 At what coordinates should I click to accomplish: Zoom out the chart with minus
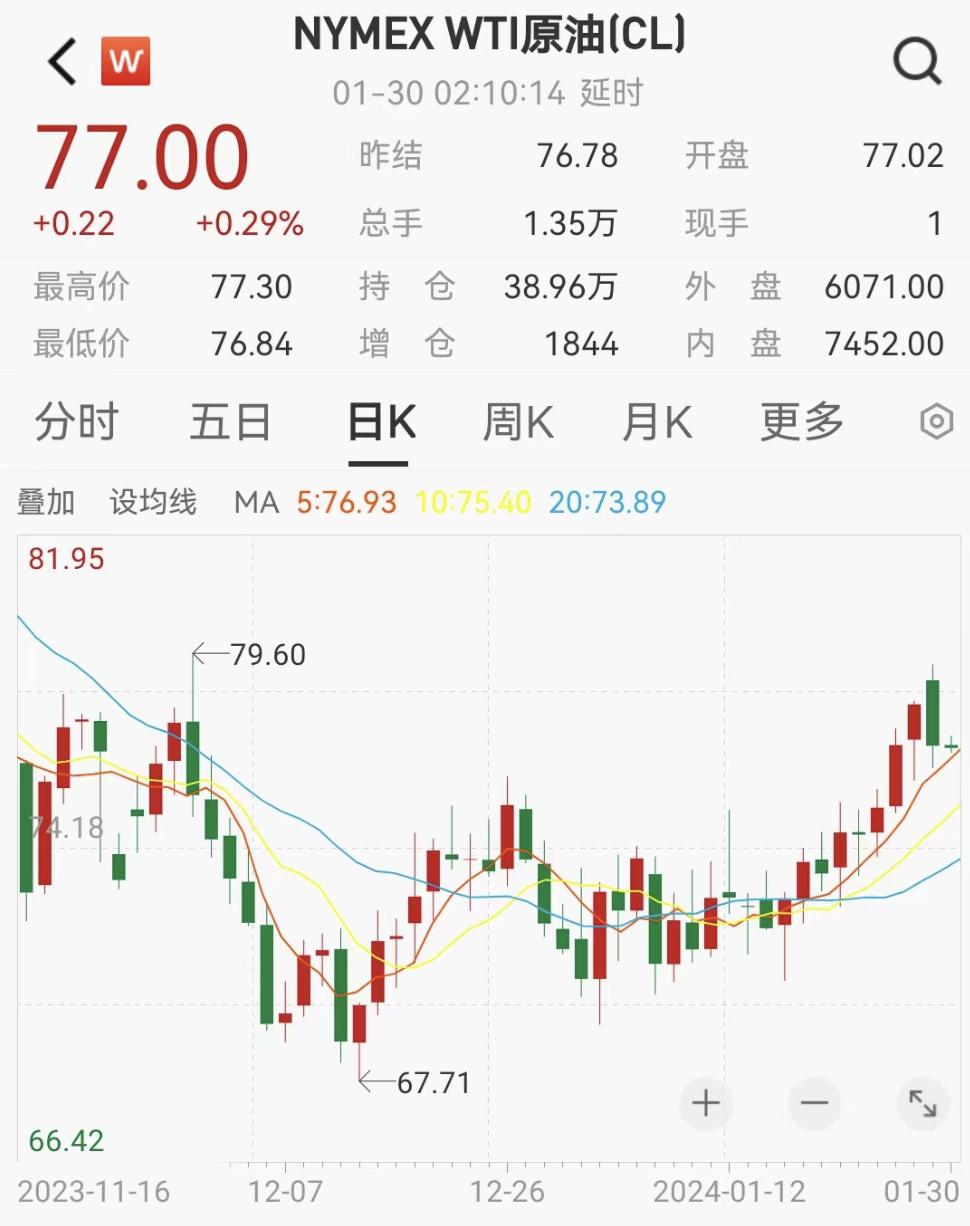[x=814, y=1103]
